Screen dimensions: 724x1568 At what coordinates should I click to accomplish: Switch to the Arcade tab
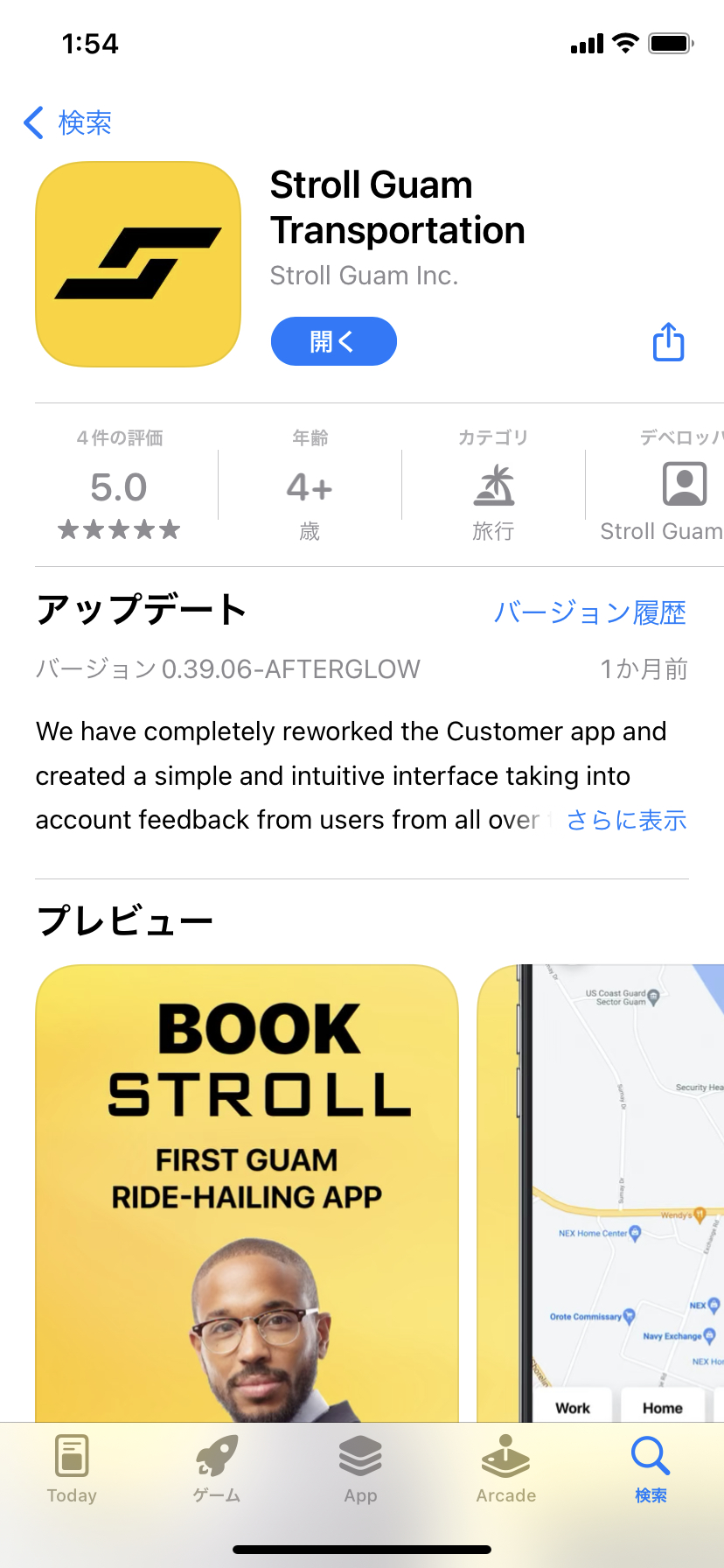tap(506, 1470)
